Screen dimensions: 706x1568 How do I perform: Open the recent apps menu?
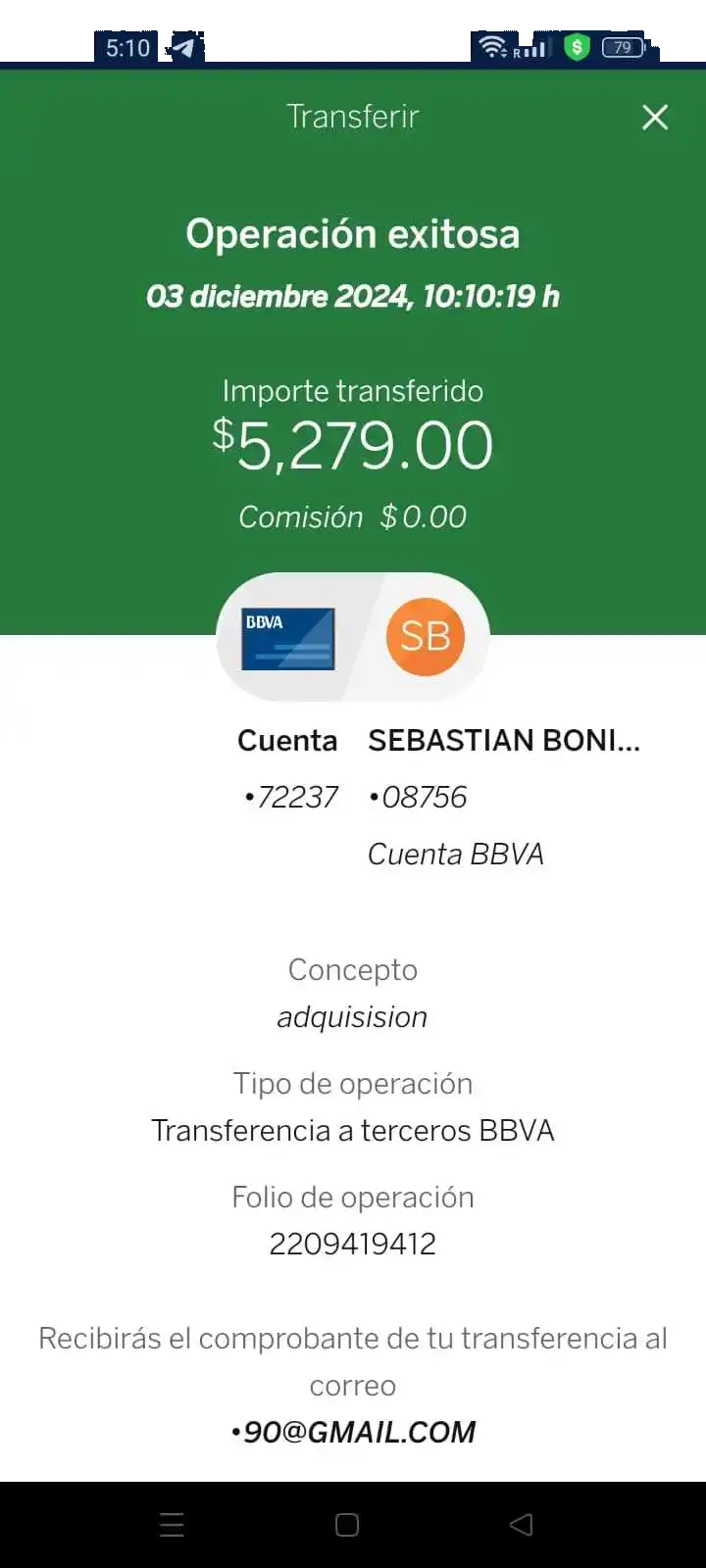pos(172,1524)
